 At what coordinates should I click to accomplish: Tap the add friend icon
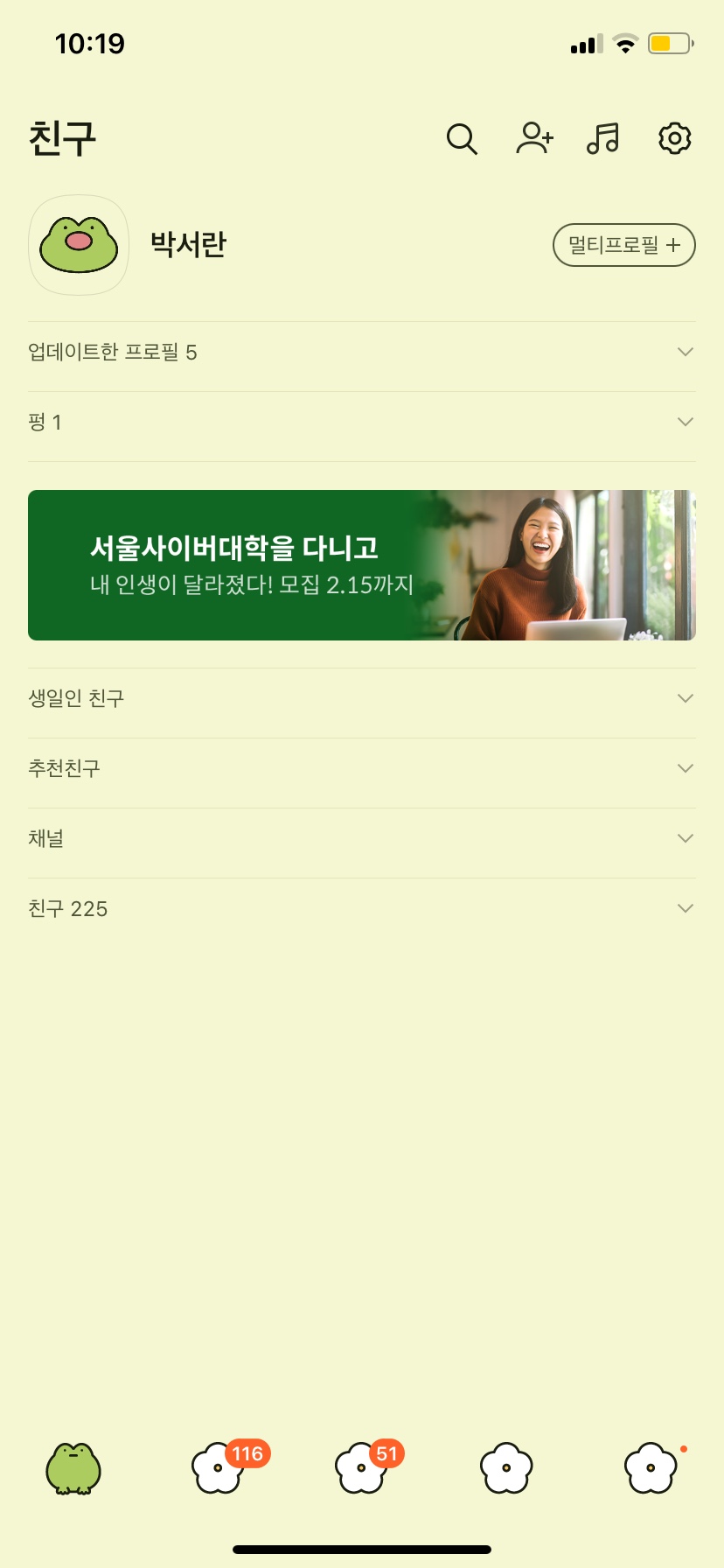(534, 138)
